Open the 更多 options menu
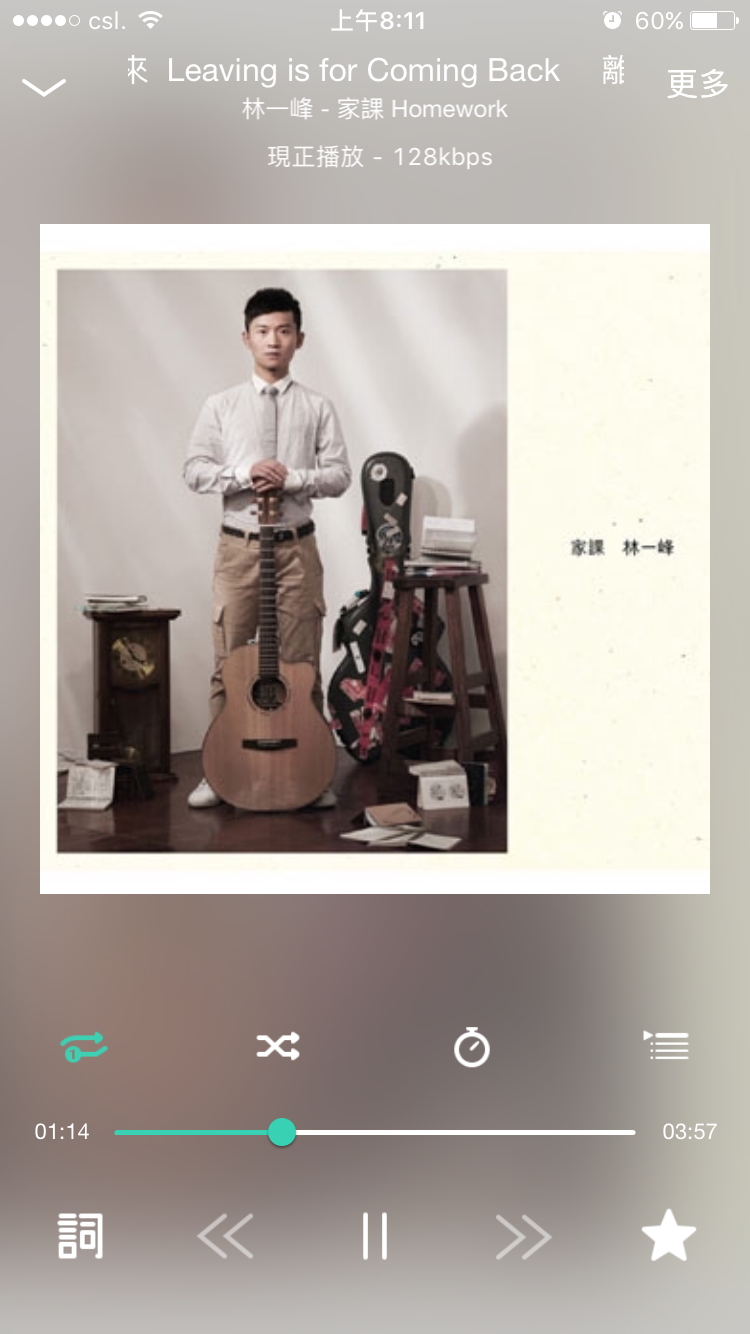This screenshot has width=750, height=1334. tap(697, 84)
